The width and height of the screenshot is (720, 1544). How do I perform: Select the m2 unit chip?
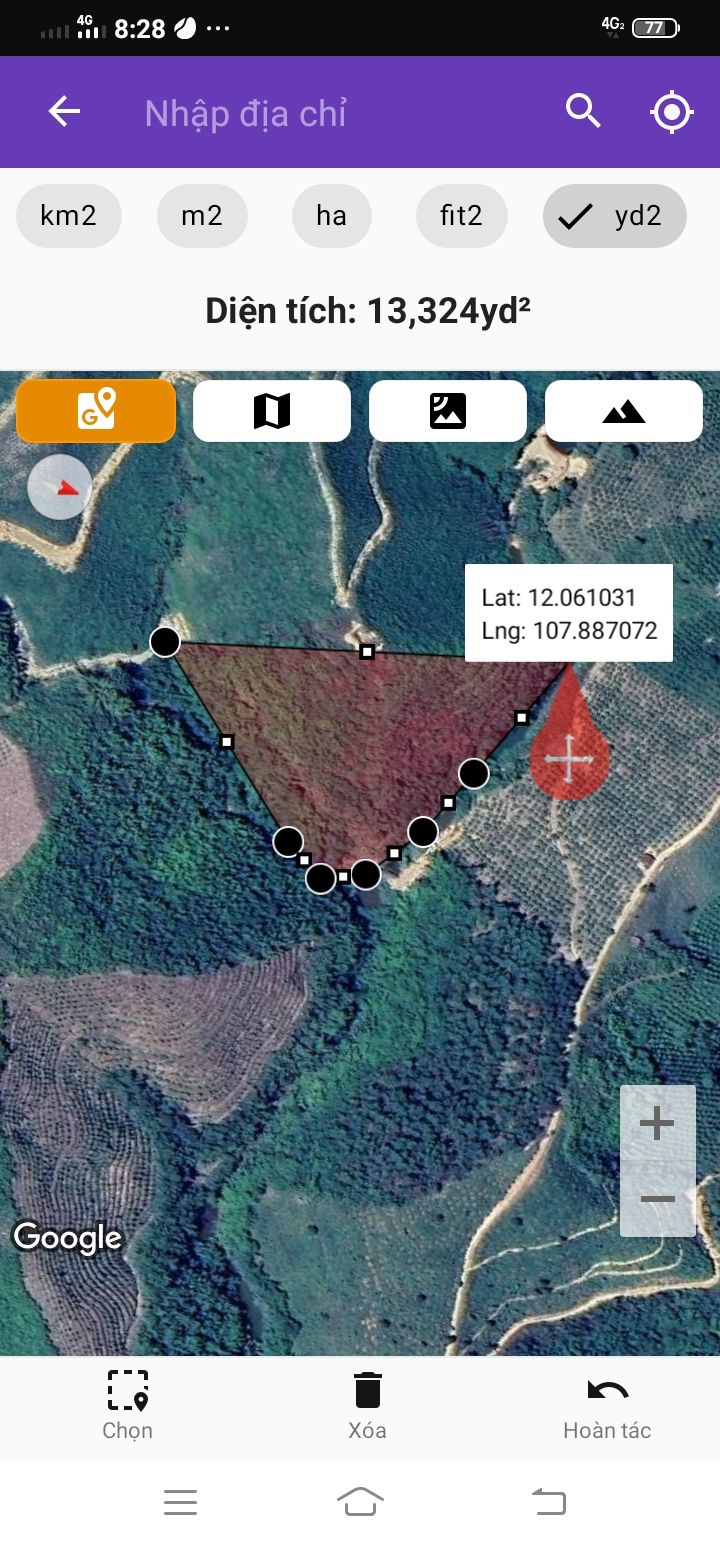click(202, 215)
